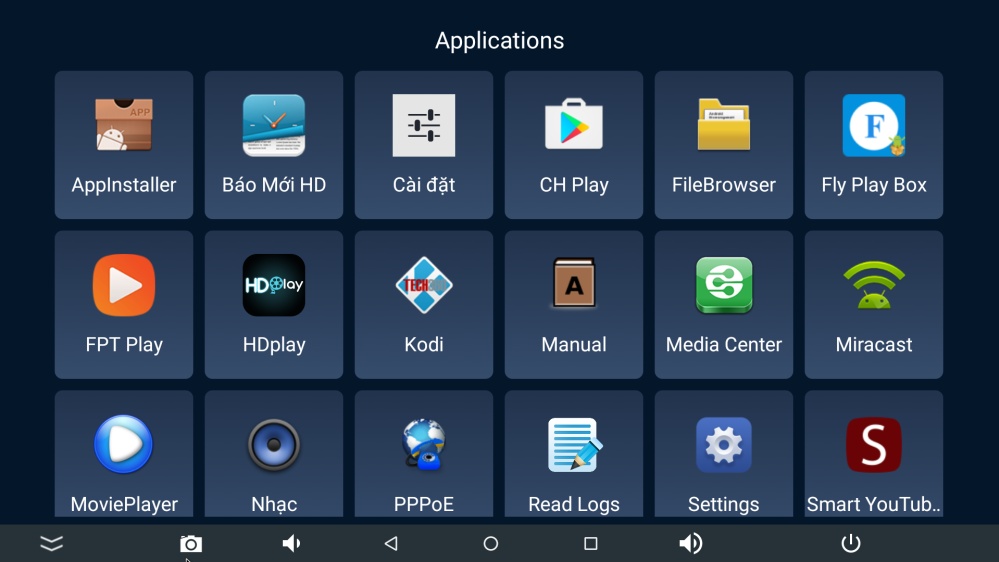
Task: Open the Nhạc music app
Action: 274,454
